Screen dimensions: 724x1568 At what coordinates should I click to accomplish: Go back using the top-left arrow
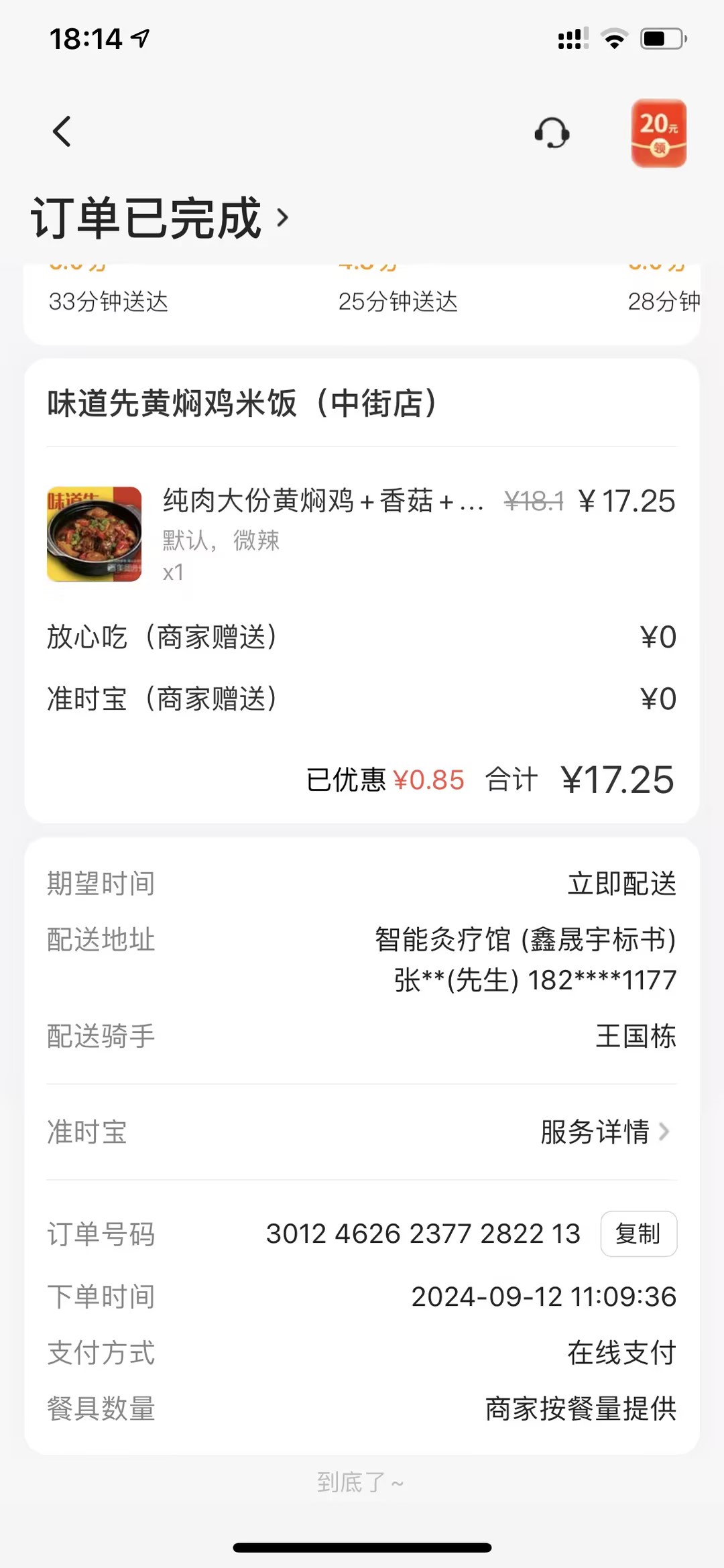click(62, 131)
